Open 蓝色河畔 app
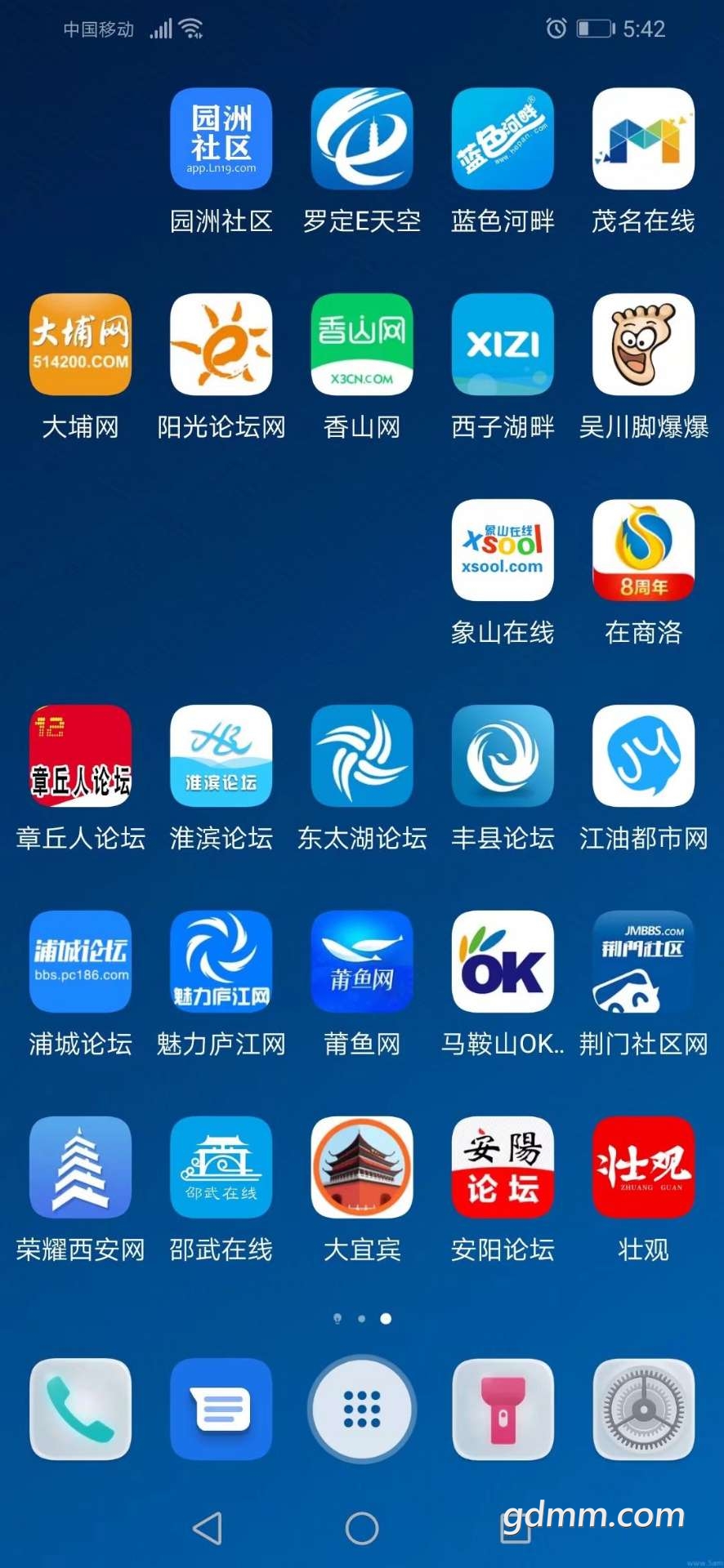 pyautogui.click(x=503, y=139)
